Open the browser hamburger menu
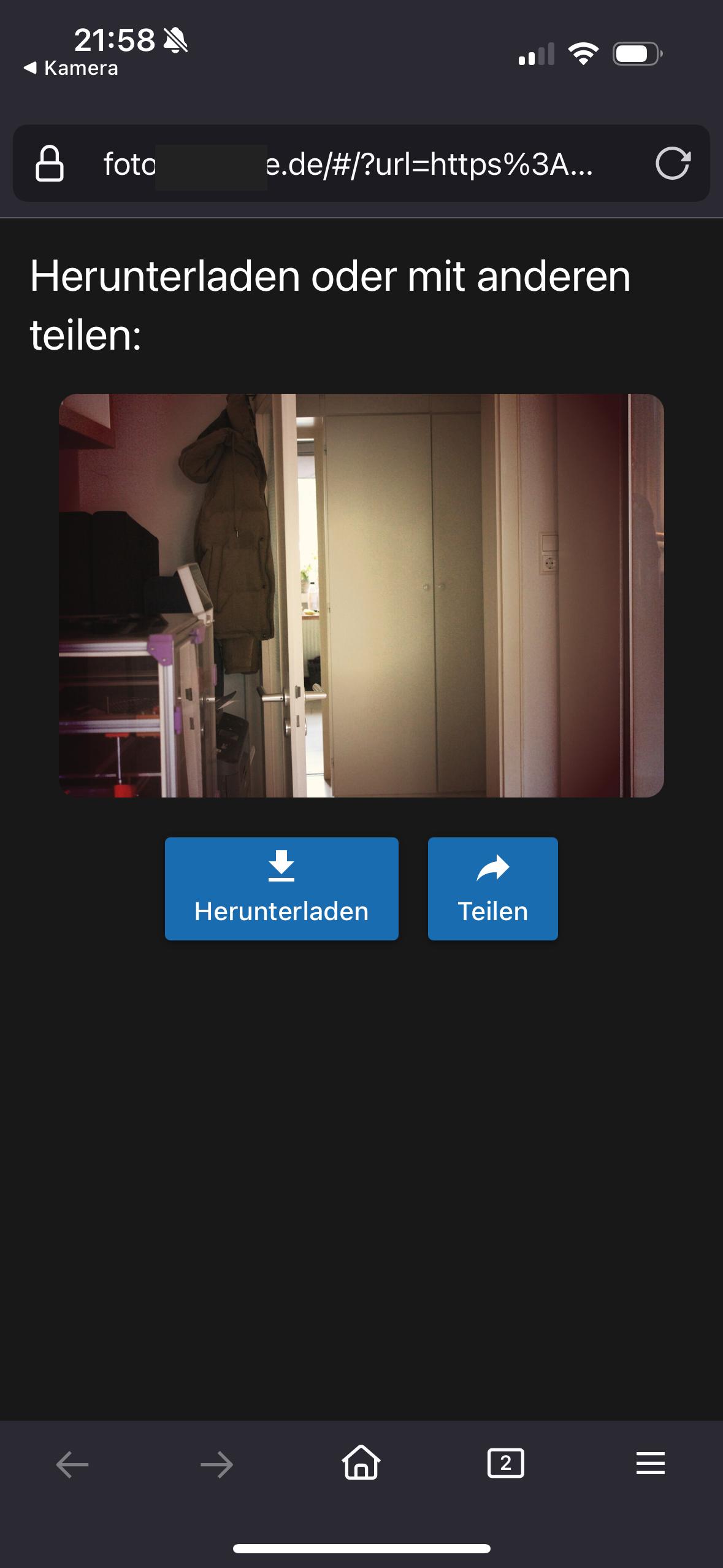This screenshot has width=723, height=1568. tap(650, 1462)
